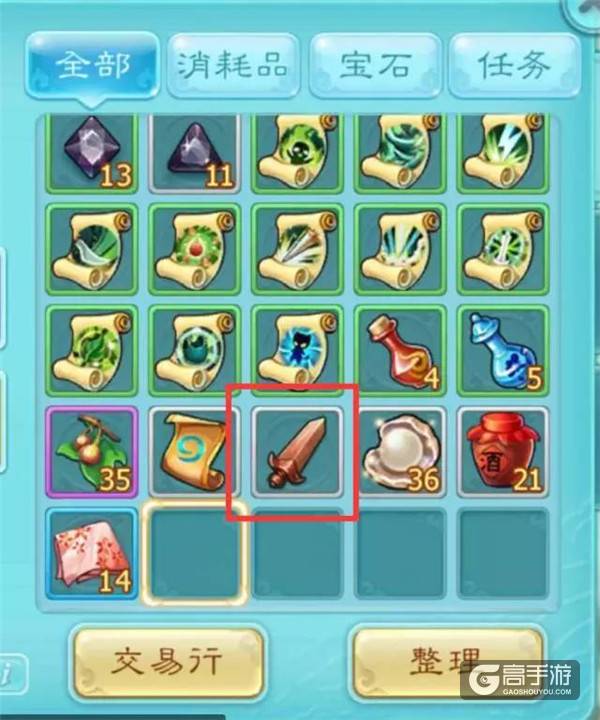Viewport: 600px width, 720px height.
Task: Select the dark triangular gem with 11
Action: pos(195,152)
